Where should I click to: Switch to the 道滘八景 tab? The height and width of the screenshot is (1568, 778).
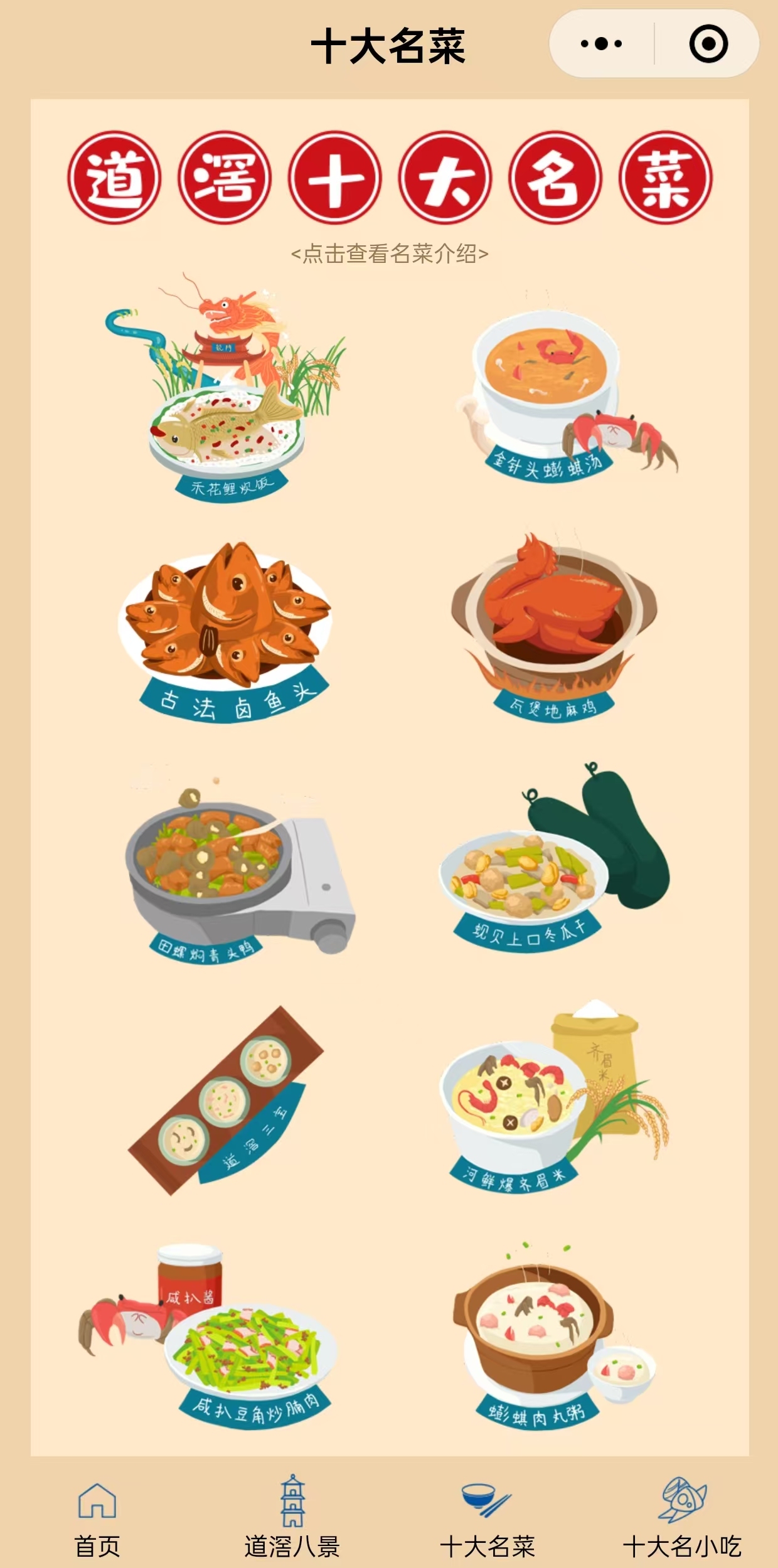coord(292,1518)
